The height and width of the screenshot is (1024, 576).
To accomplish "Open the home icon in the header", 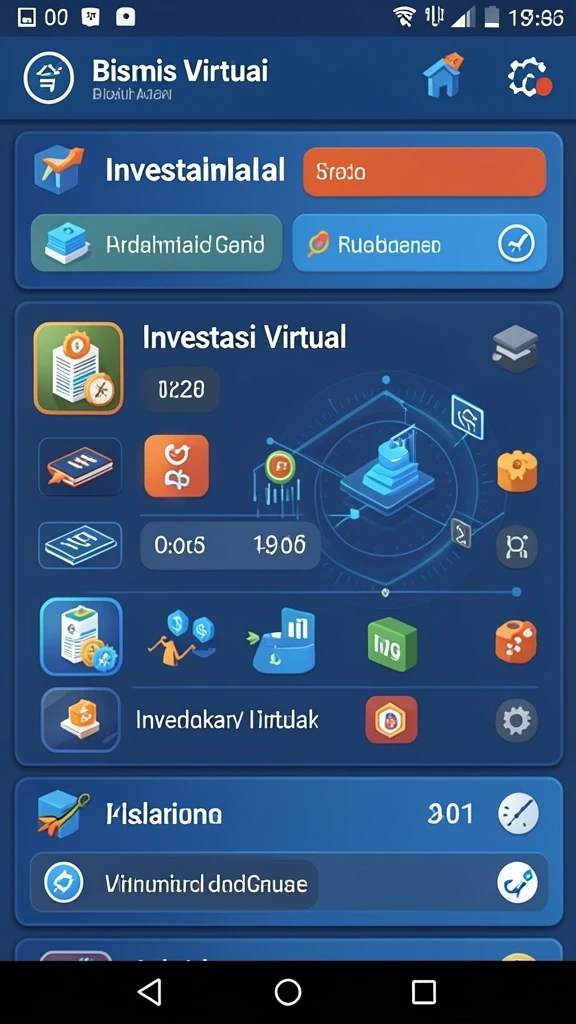I will [x=443, y=76].
